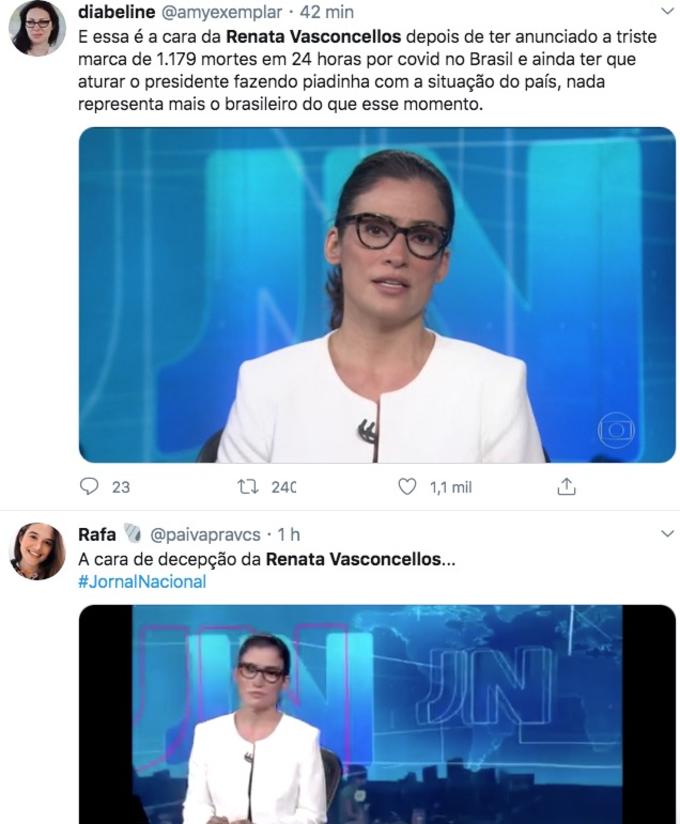Share diabeline's tweet
Viewport: 680px width, 824px height.
566,487
